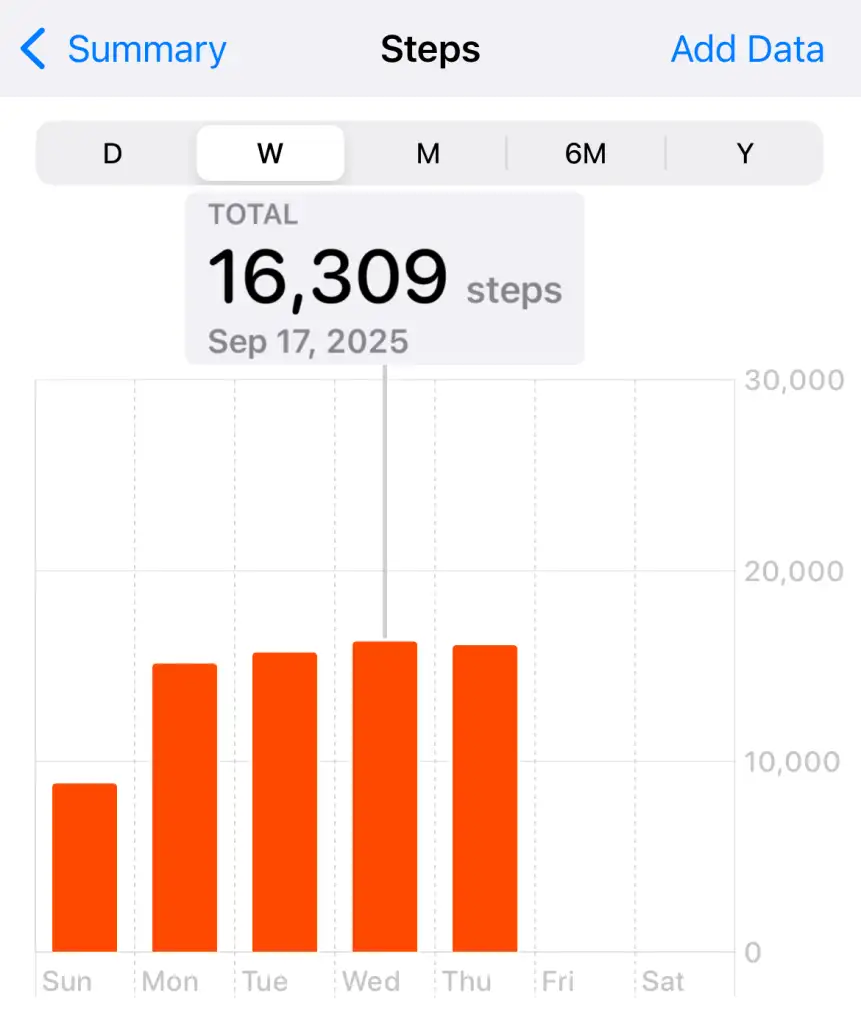Switch to the M month view
This screenshot has height=1024, width=861.
pyautogui.click(x=428, y=154)
